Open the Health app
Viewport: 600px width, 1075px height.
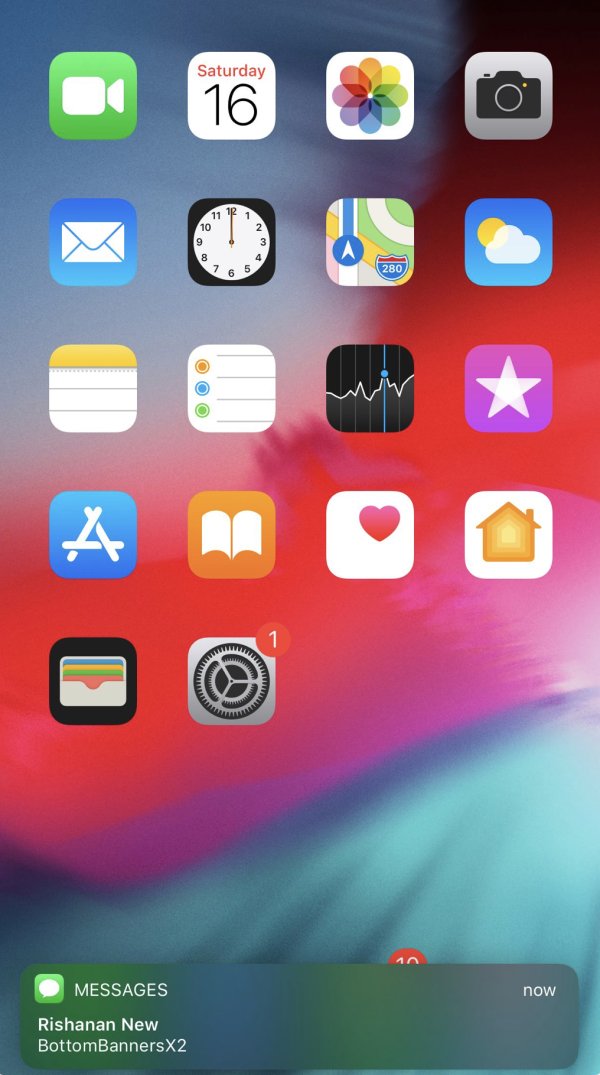(370, 535)
